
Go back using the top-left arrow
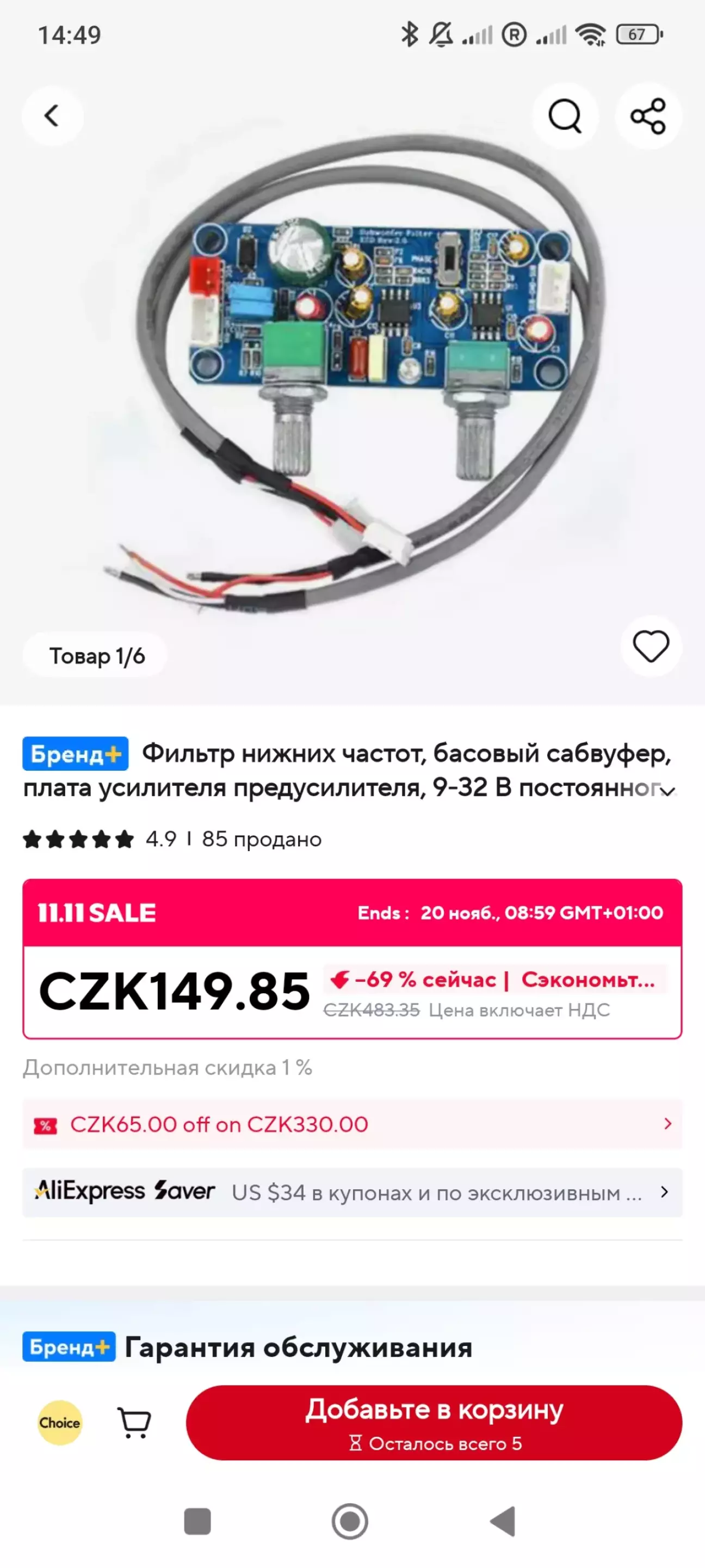[52, 115]
